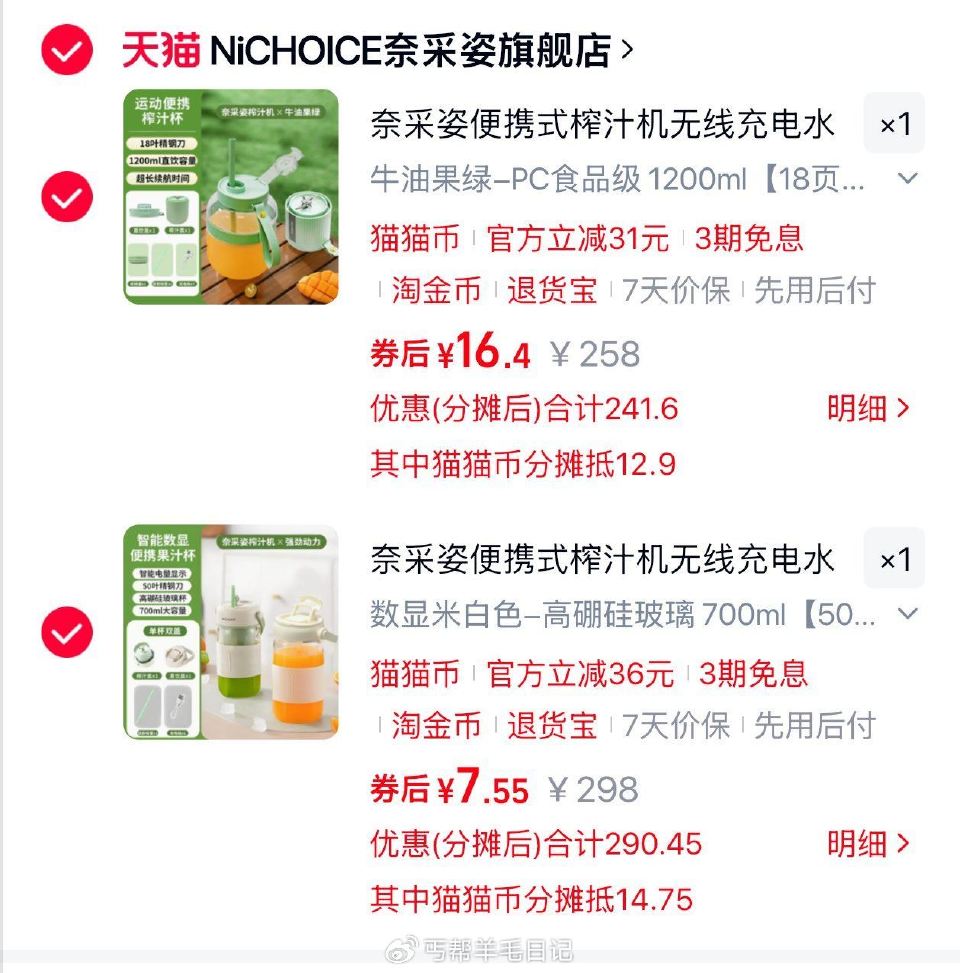Image resolution: width=960 pixels, height=973 pixels.
Task: Click the red 券后¥16.4 price text
Action: [x=449, y=353]
